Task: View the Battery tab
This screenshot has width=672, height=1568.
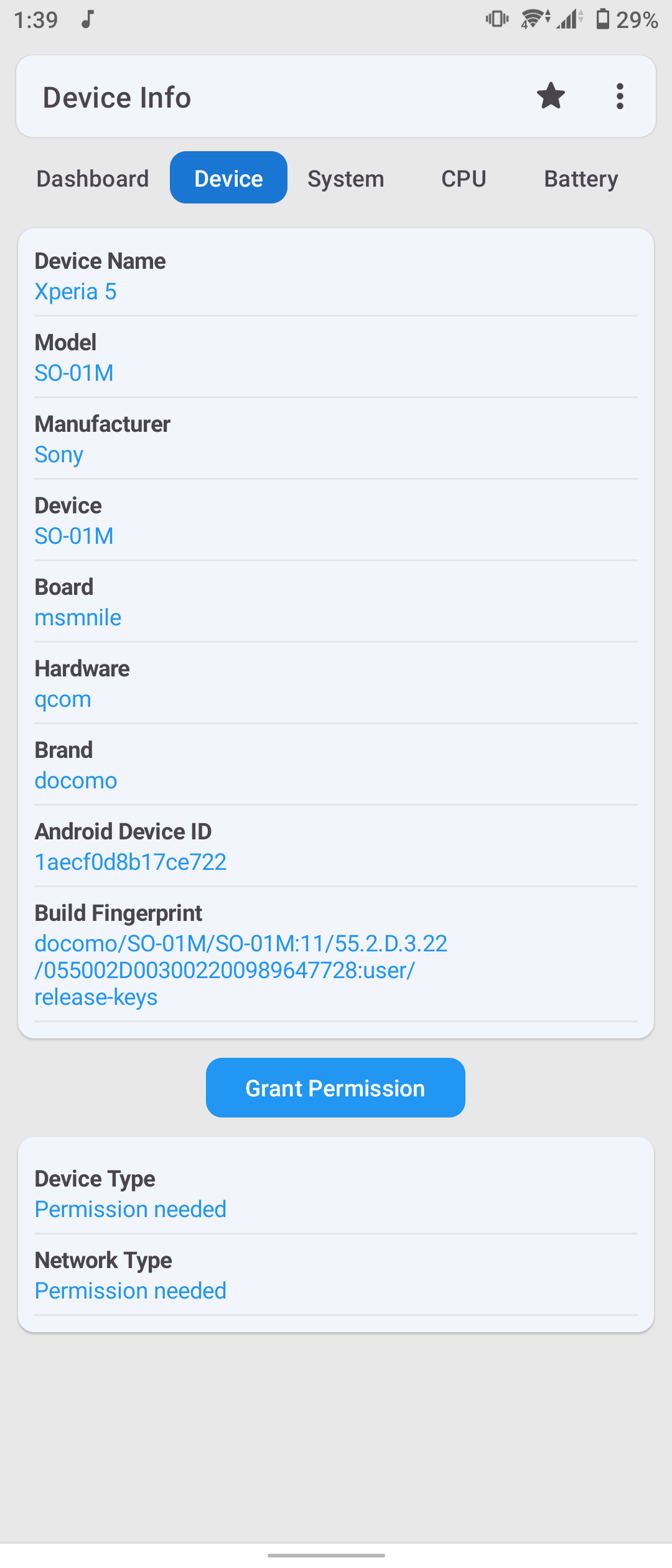Action: click(x=581, y=179)
